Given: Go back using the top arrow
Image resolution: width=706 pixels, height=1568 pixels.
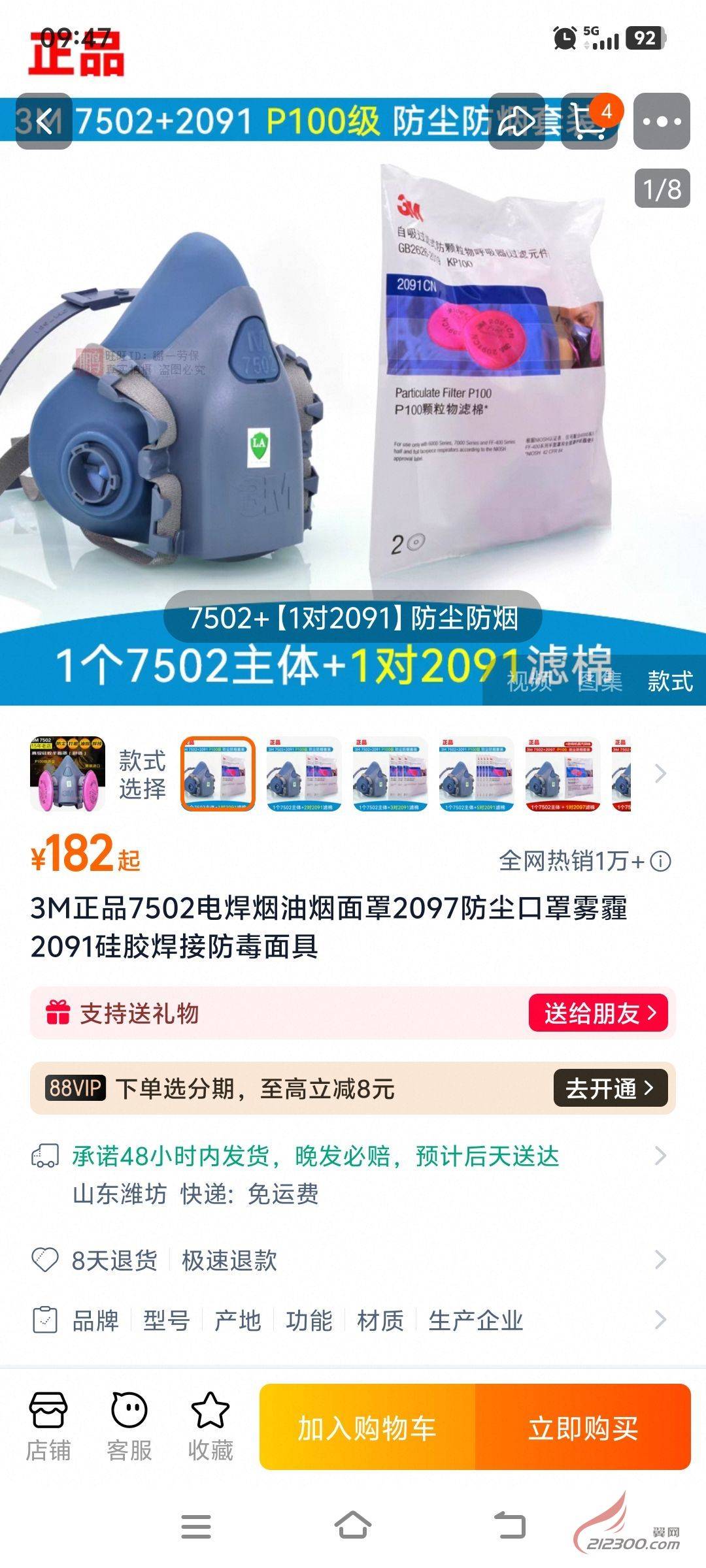Looking at the screenshot, I should pos(44,122).
